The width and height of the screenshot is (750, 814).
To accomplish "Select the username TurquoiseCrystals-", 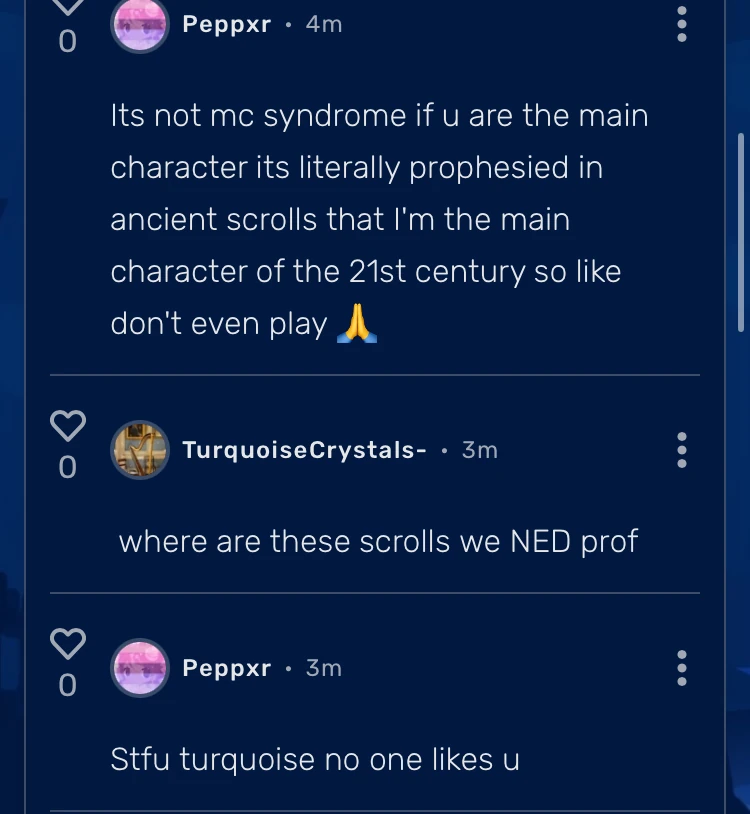I will click(304, 450).
